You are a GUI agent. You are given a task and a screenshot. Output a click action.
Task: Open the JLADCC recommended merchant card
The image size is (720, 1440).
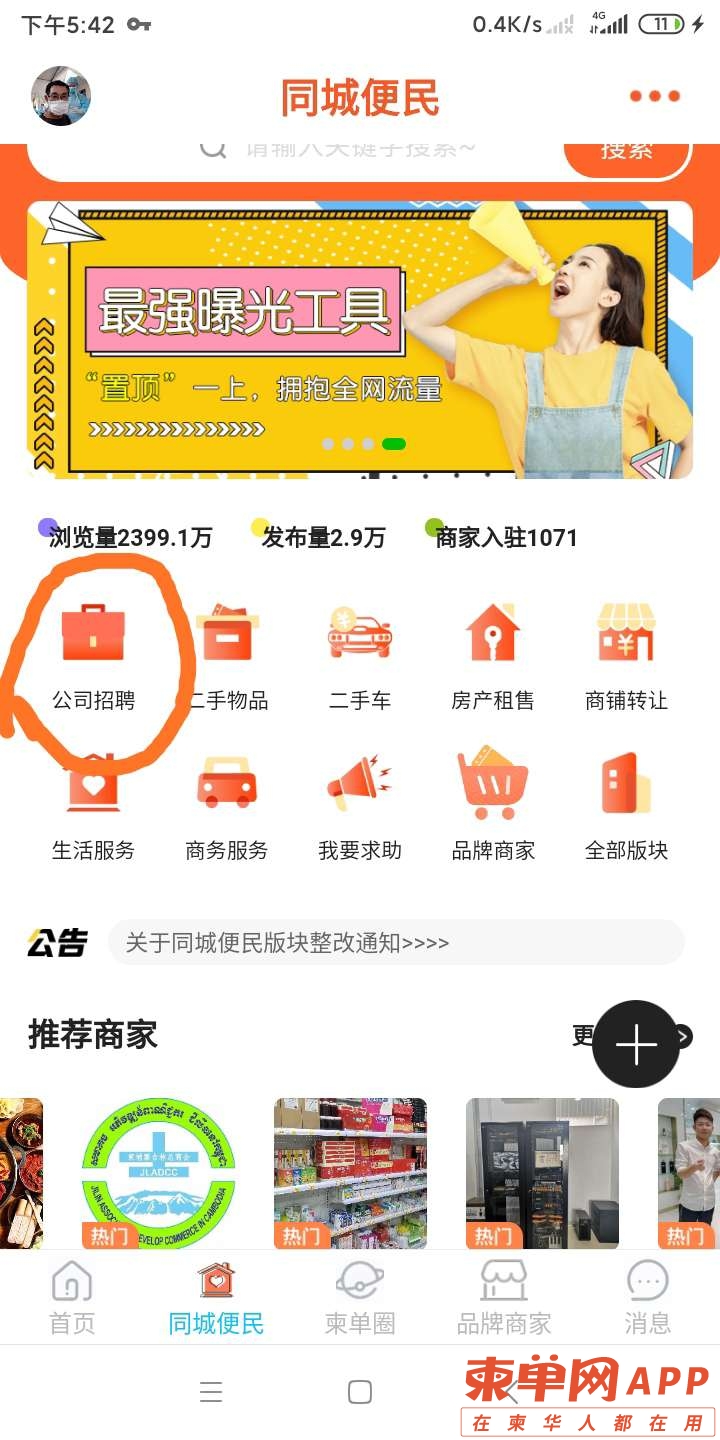click(158, 1172)
